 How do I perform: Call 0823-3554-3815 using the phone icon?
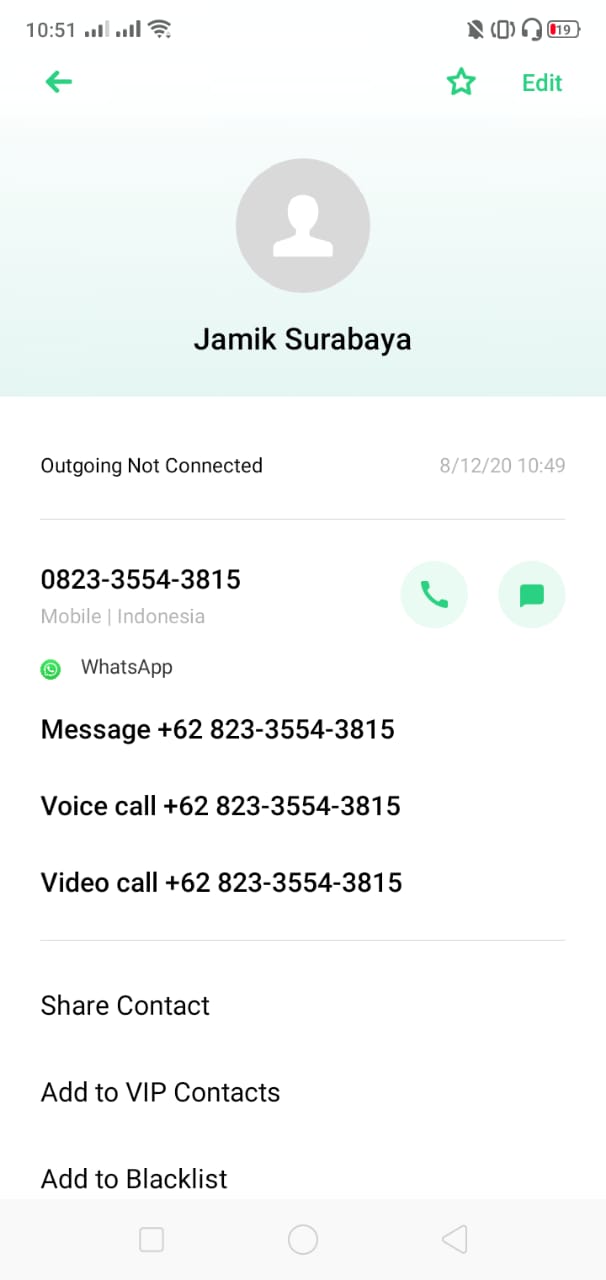point(434,595)
